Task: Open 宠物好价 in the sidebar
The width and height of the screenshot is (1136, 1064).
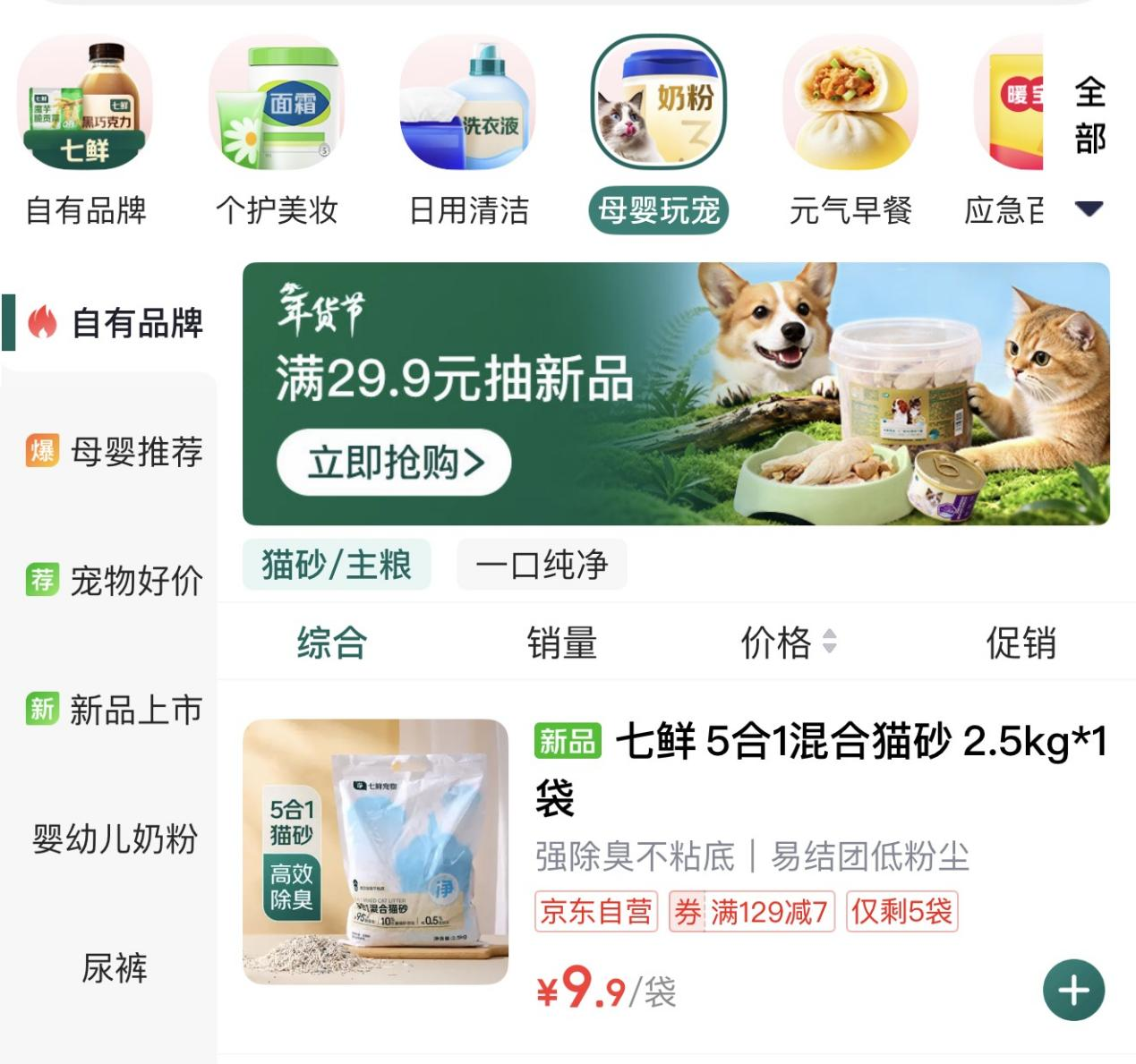Action: (x=116, y=581)
